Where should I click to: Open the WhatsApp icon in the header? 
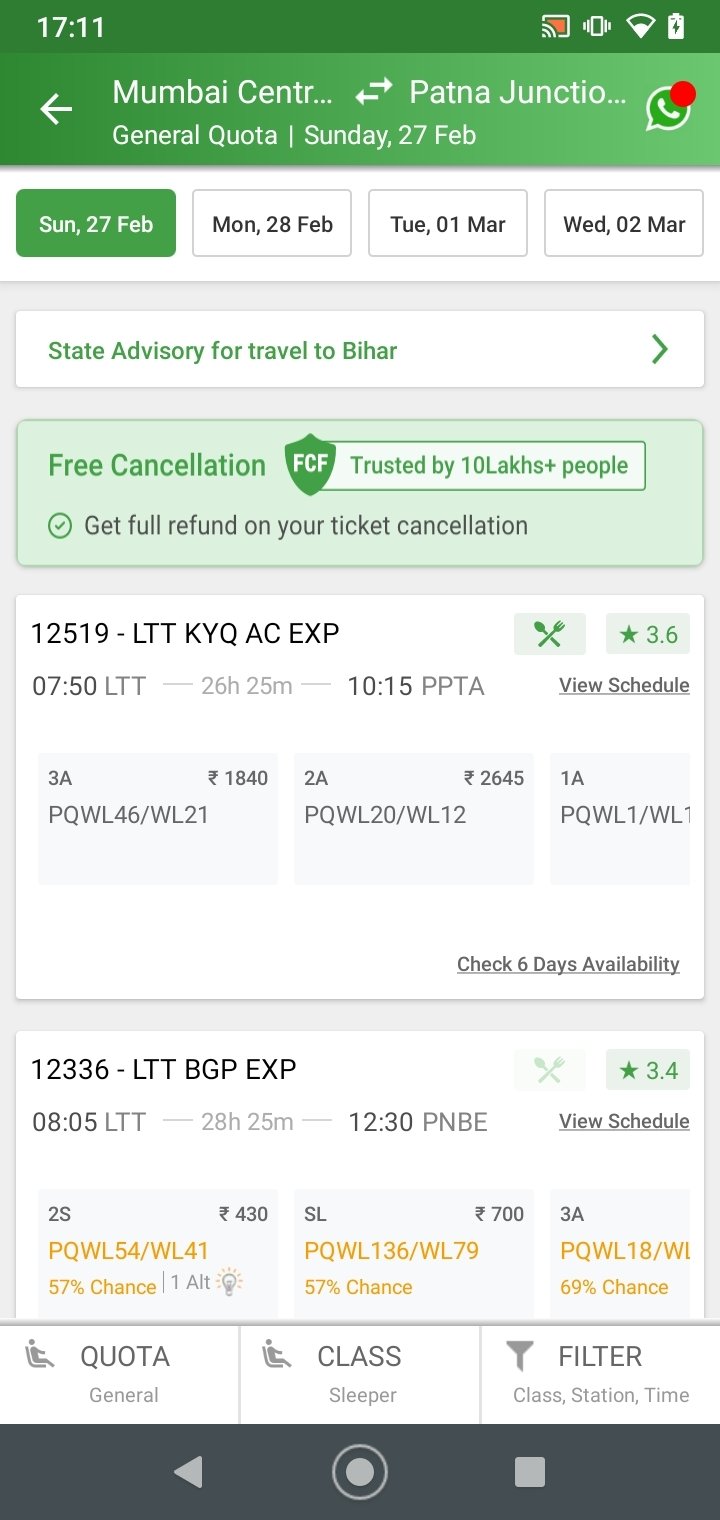pos(669,109)
